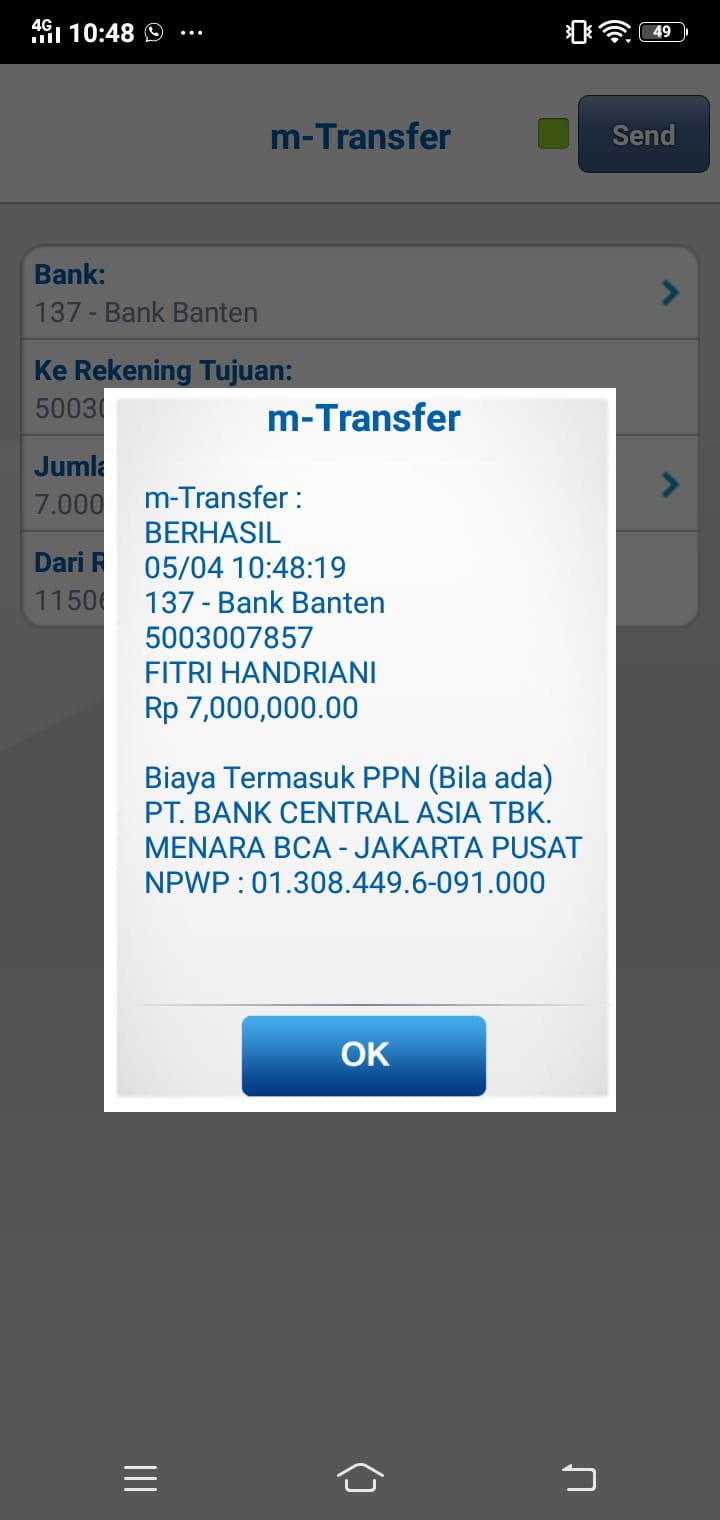Viewport: 720px width, 1520px height.
Task: Open the recent apps menu
Action: (140, 1477)
